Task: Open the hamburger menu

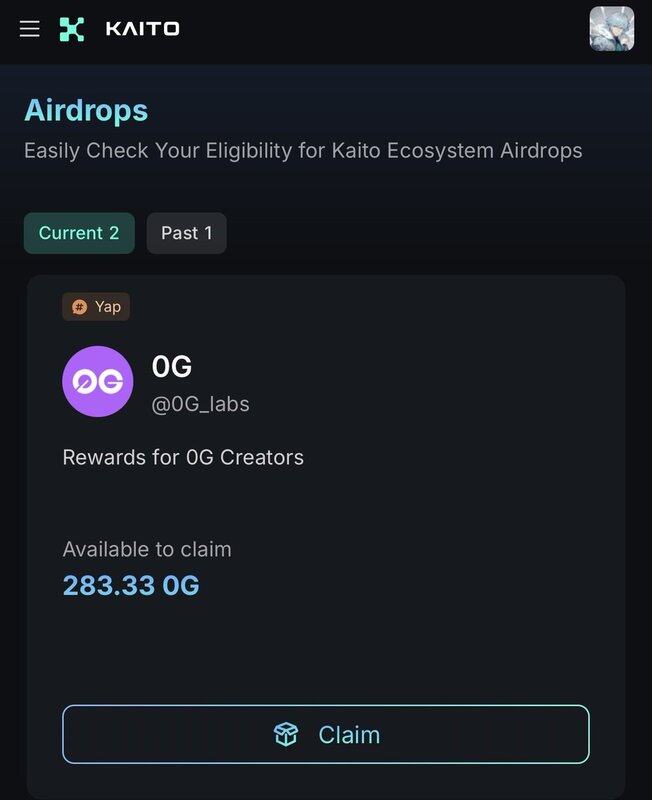Action: (30, 29)
